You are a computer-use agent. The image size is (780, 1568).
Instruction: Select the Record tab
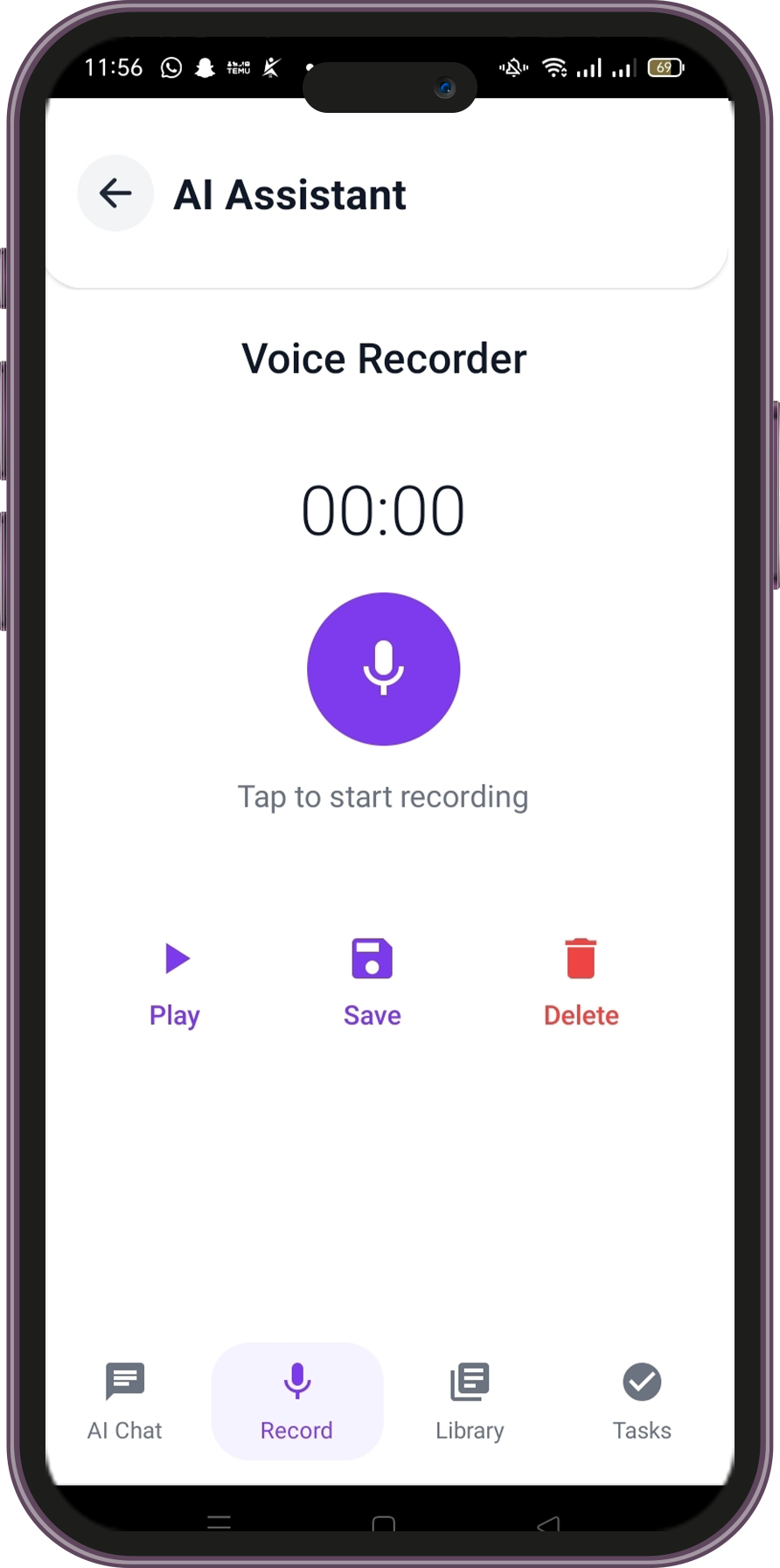pos(297,1401)
